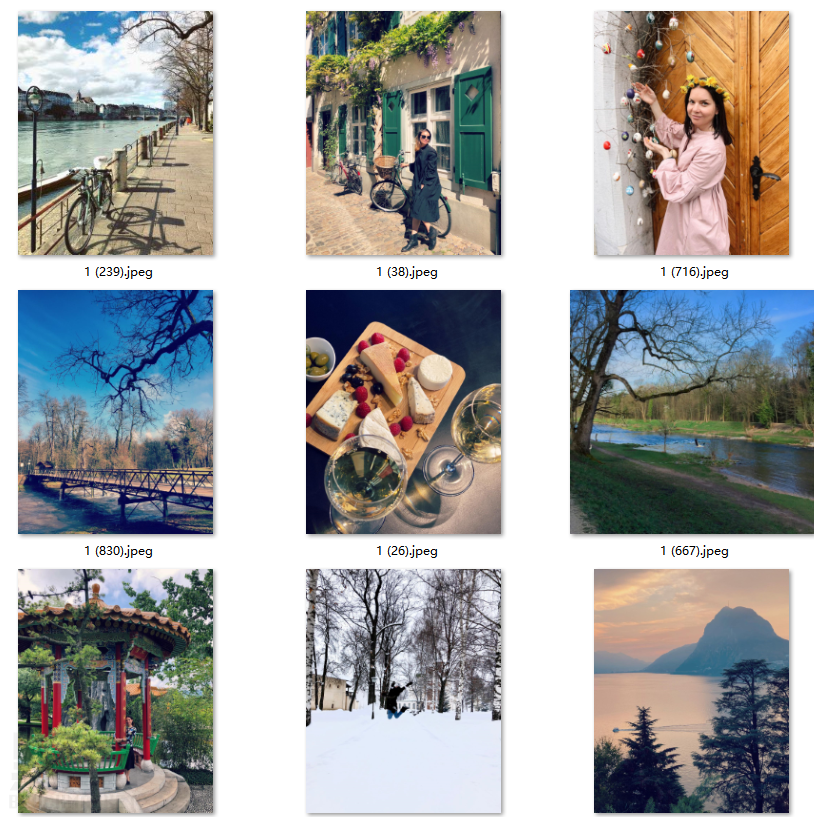Open the photo named 1 (38).jpeg
The height and width of the screenshot is (817, 814).
(403, 133)
